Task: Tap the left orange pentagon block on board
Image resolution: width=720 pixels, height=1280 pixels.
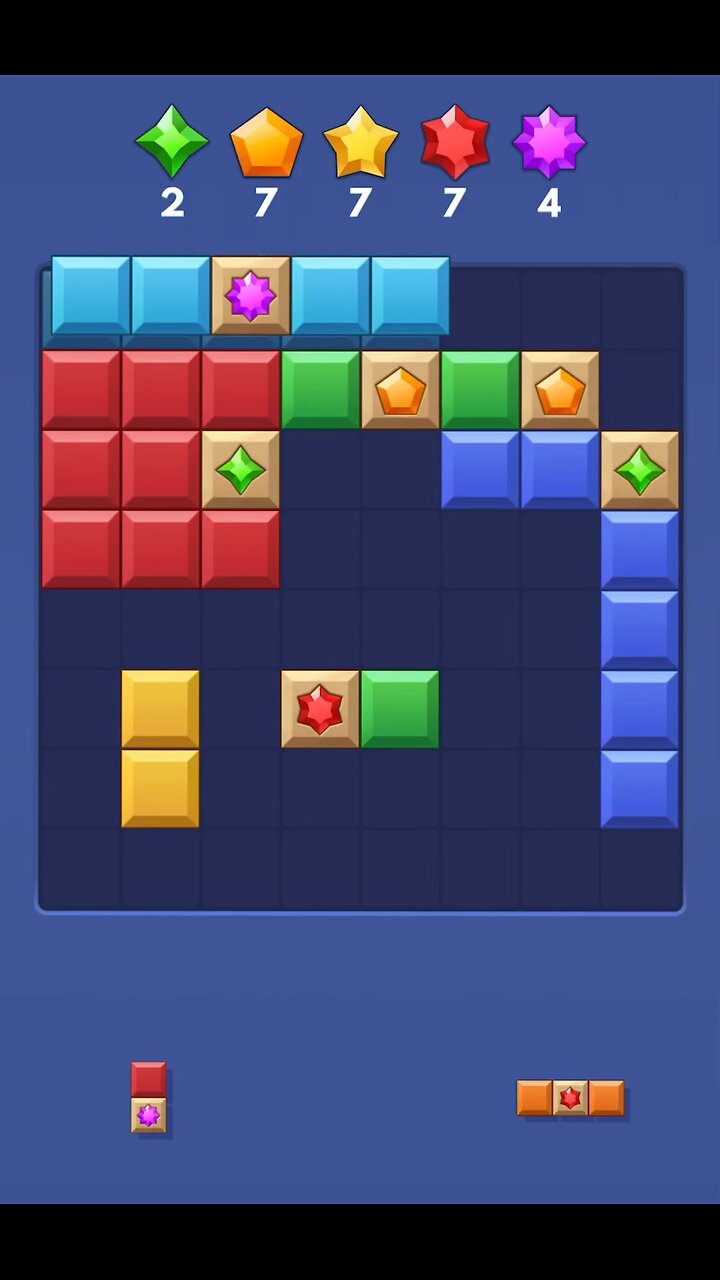Action: [x=400, y=390]
